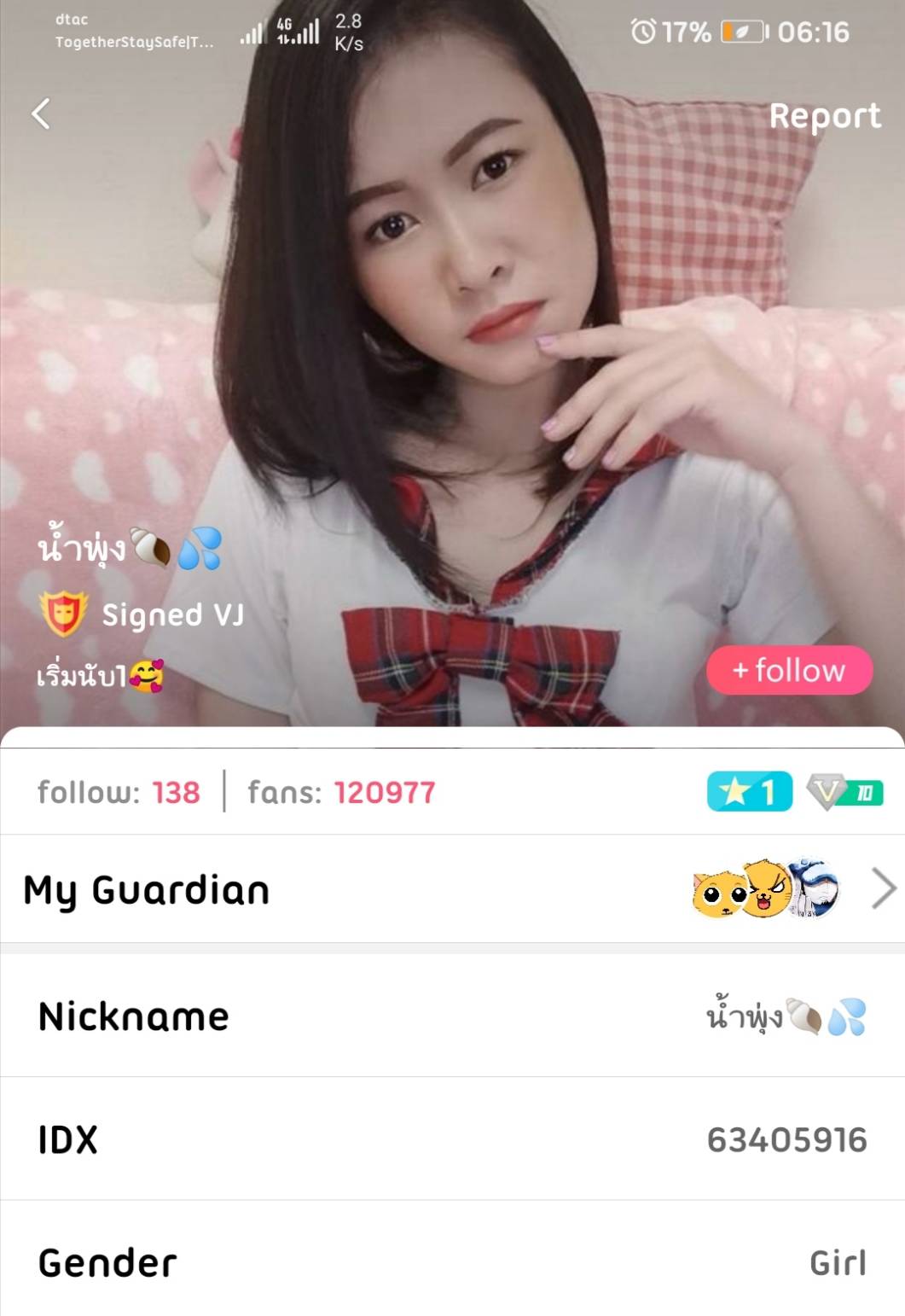Go back using the top-left arrow
The width and height of the screenshot is (905, 1316).
tap(41, 114)
